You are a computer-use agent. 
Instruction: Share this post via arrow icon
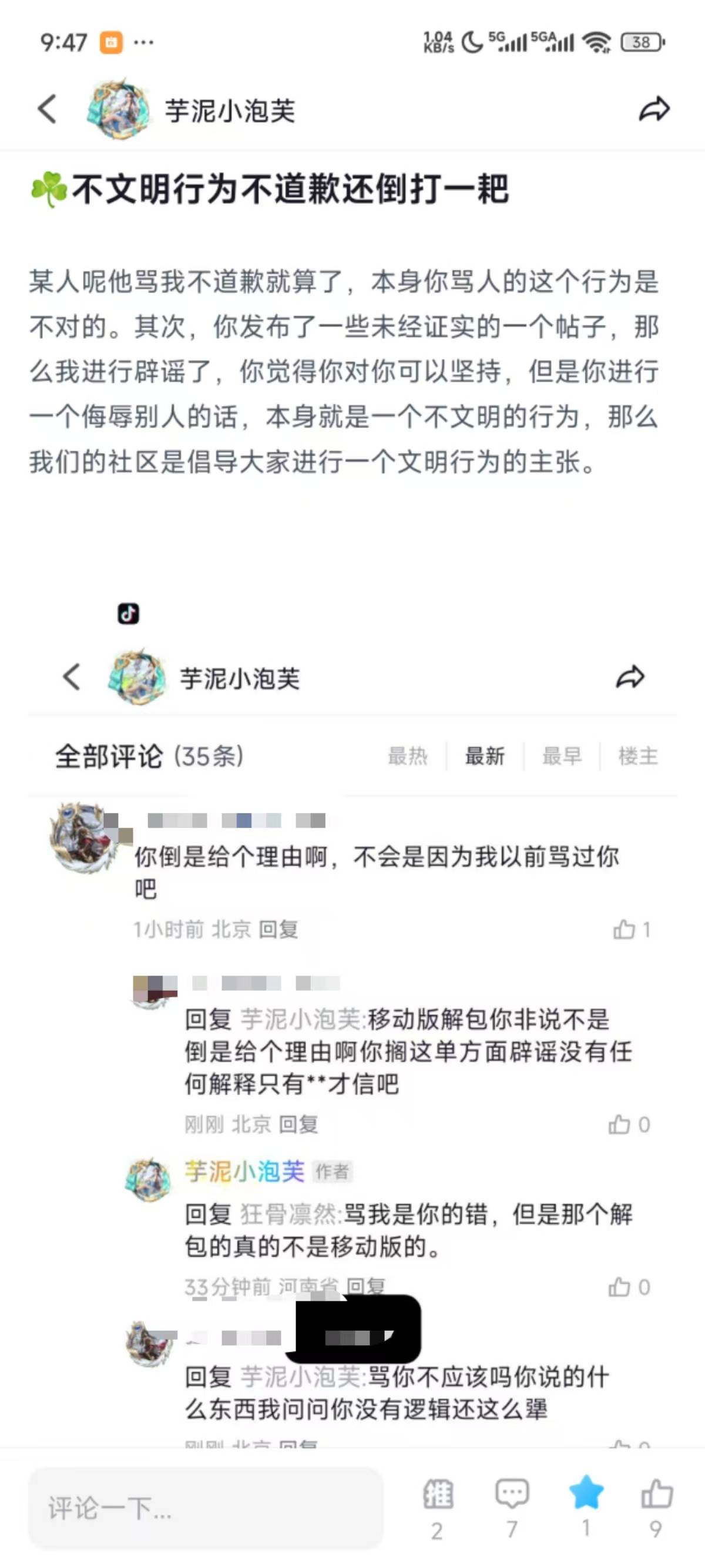[x=654, y=110]
